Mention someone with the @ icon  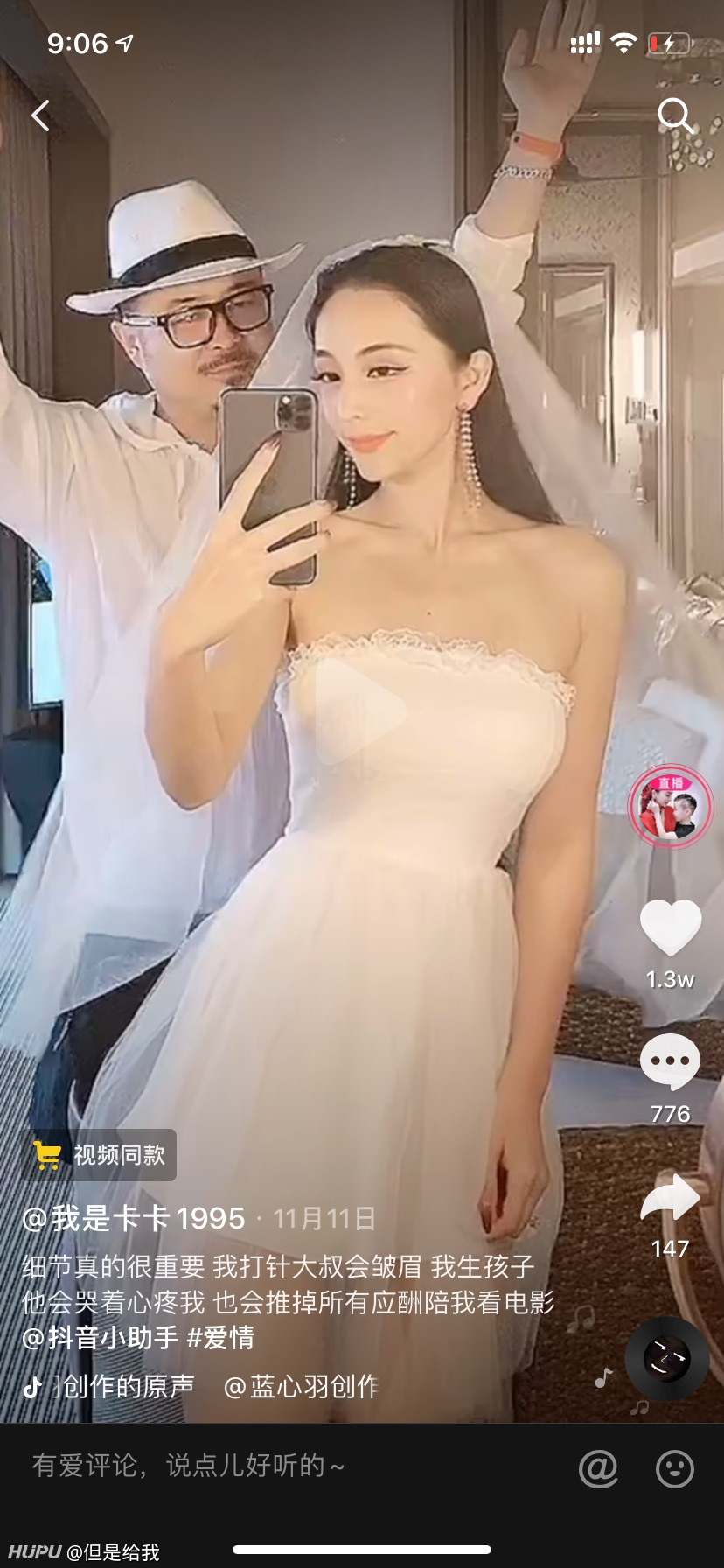[598, 1468]
